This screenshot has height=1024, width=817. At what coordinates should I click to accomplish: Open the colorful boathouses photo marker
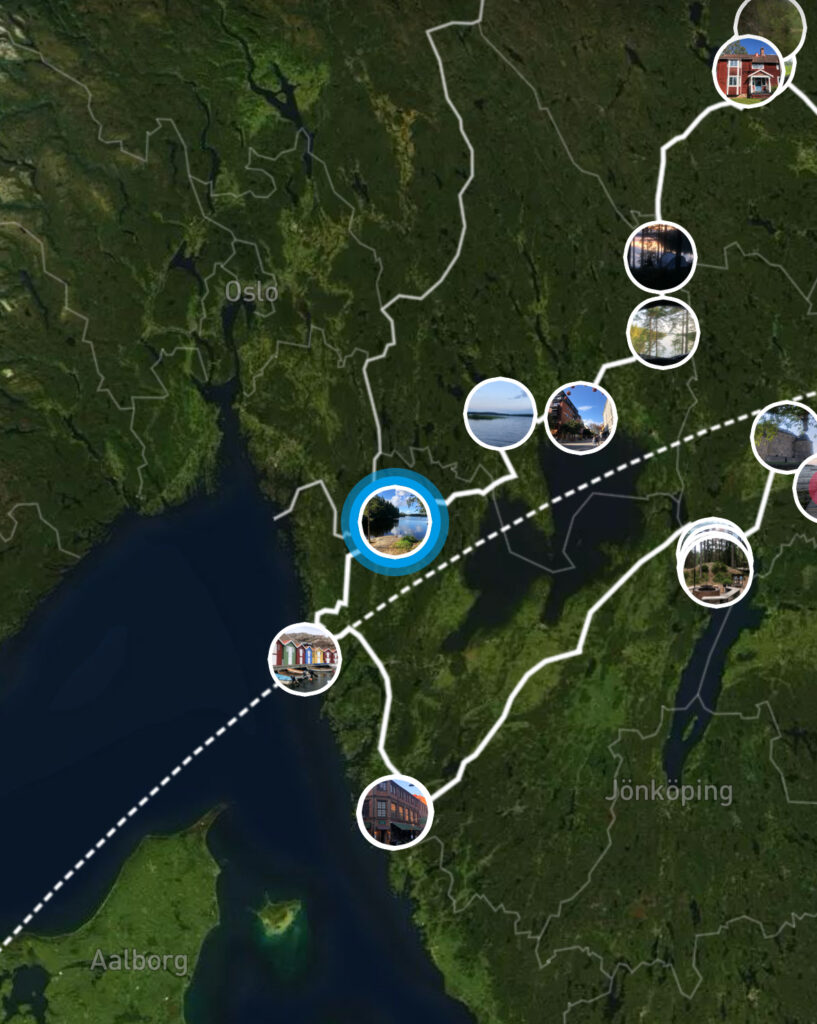[305, 657]
